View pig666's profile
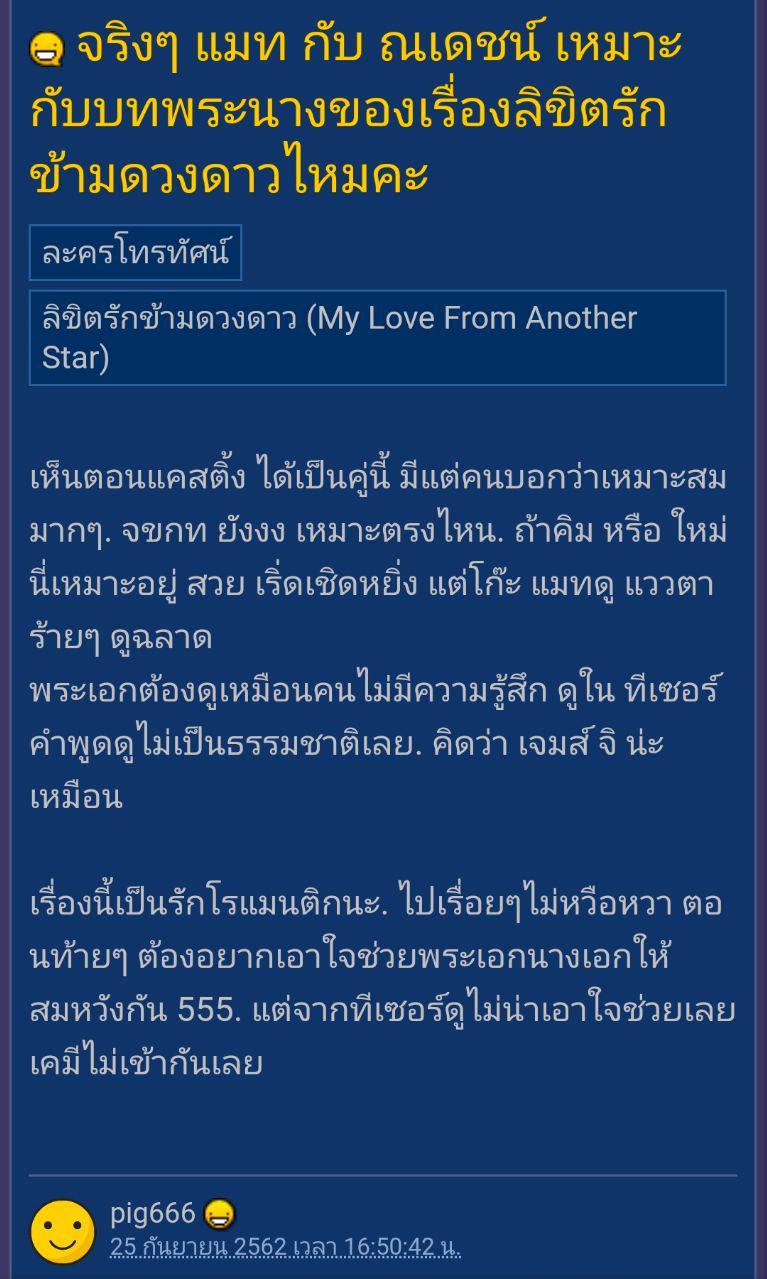Viewport: 767px width, 1279px height. 152,1213
